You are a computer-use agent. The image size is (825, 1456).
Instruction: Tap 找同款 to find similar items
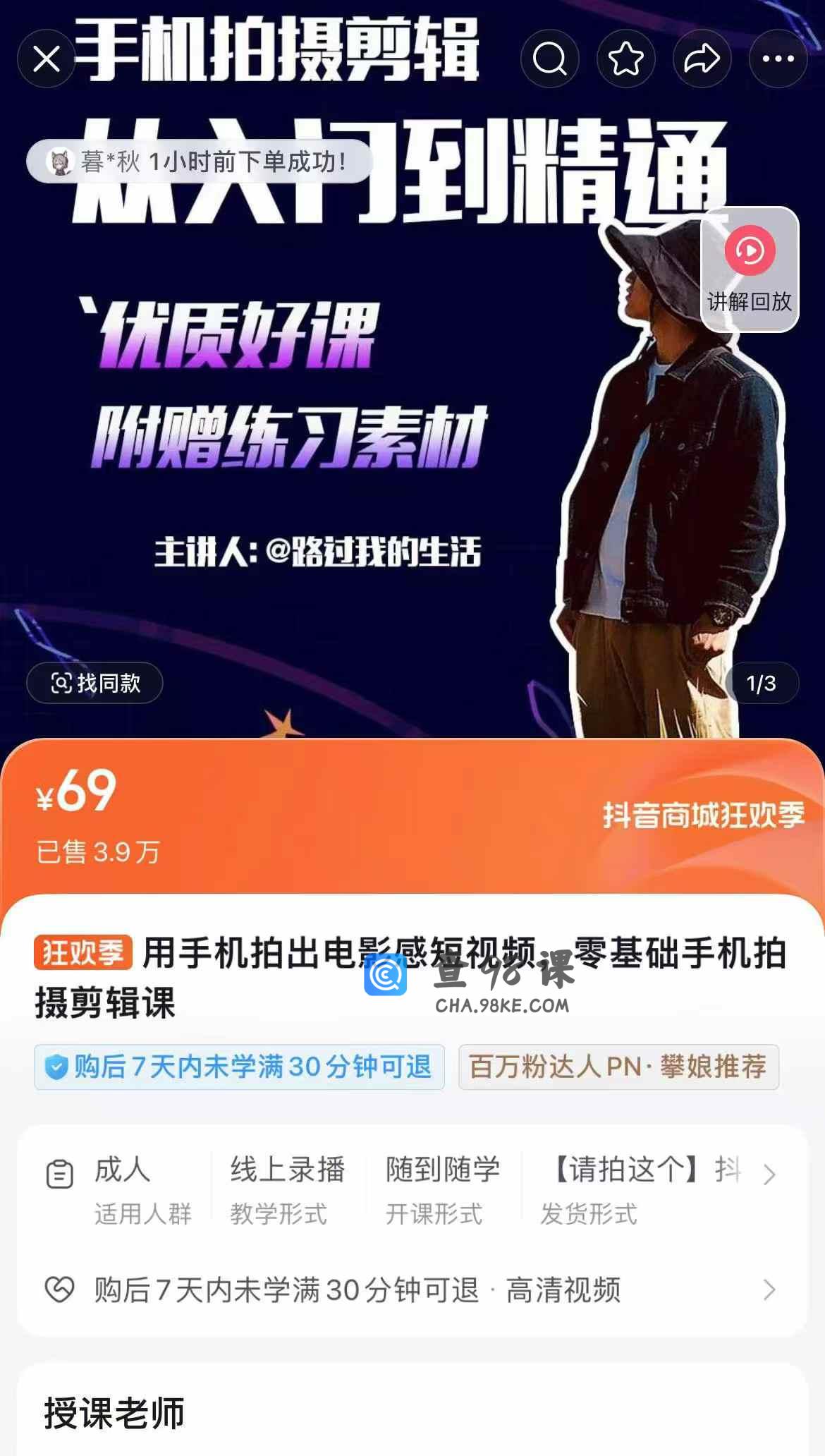(x=95, y=683)
